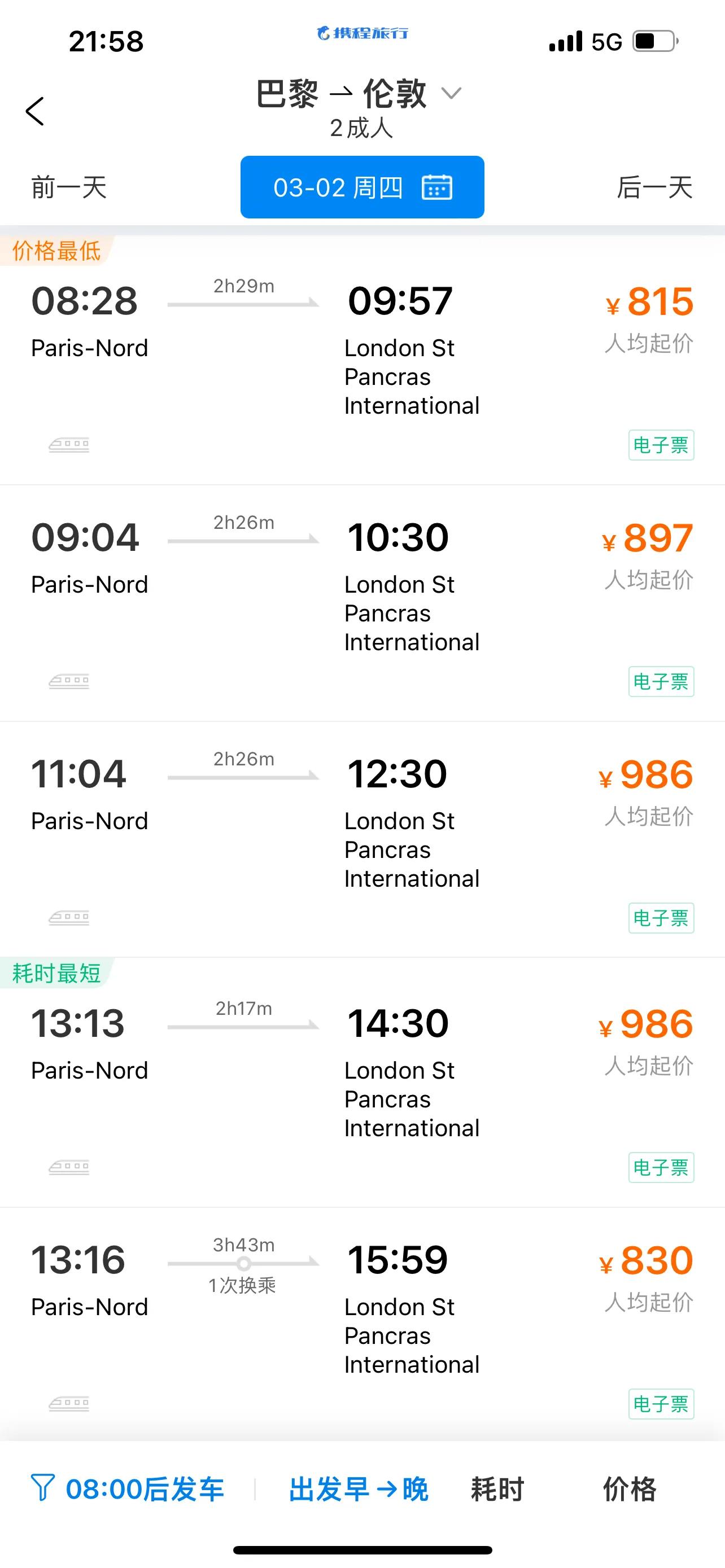Go back using the top-left arrow
The width and height of the screenshot is (725, 1568).
pos(36,111)
